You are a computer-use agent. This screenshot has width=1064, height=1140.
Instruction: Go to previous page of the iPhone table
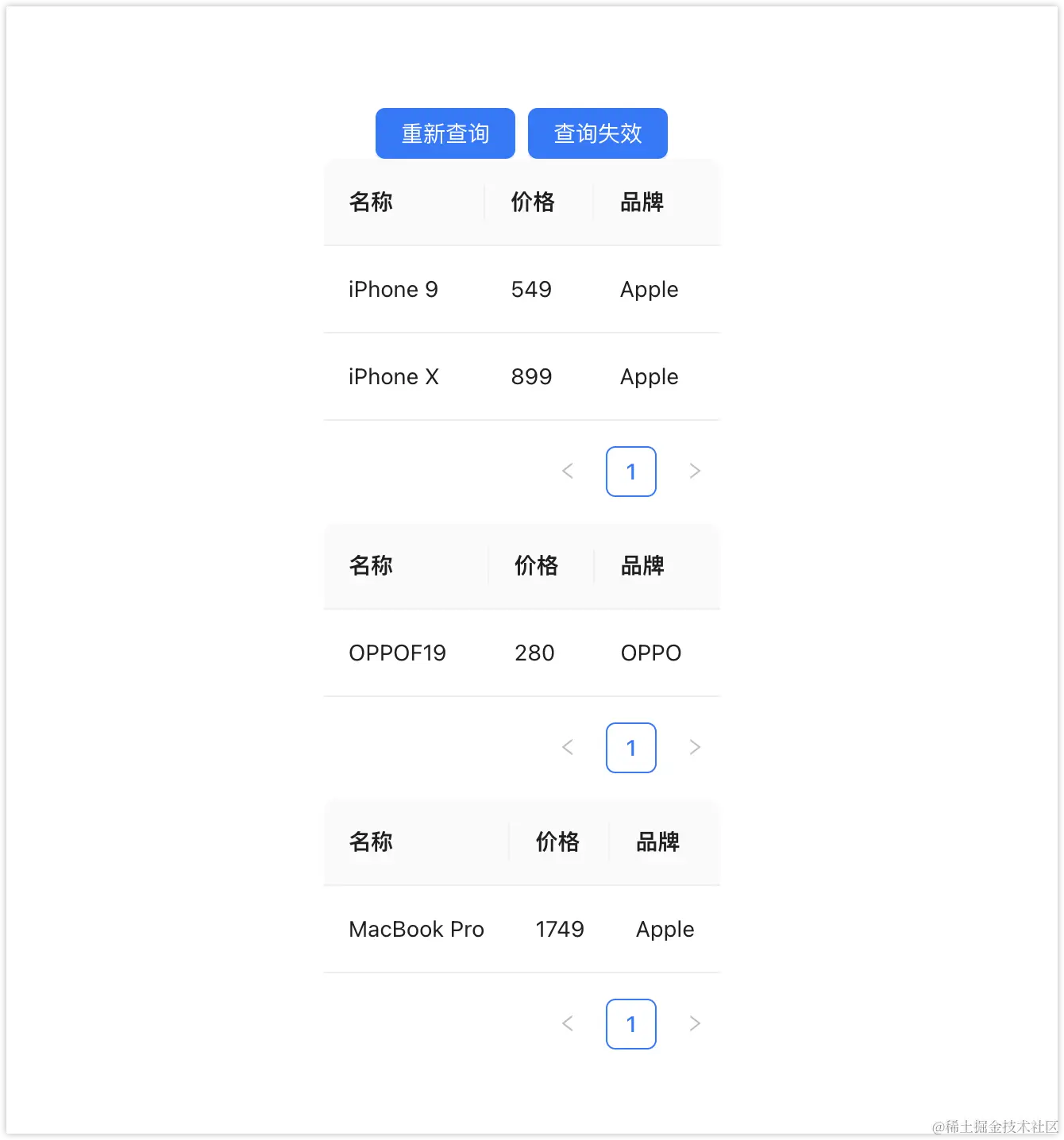coord(568,472)
